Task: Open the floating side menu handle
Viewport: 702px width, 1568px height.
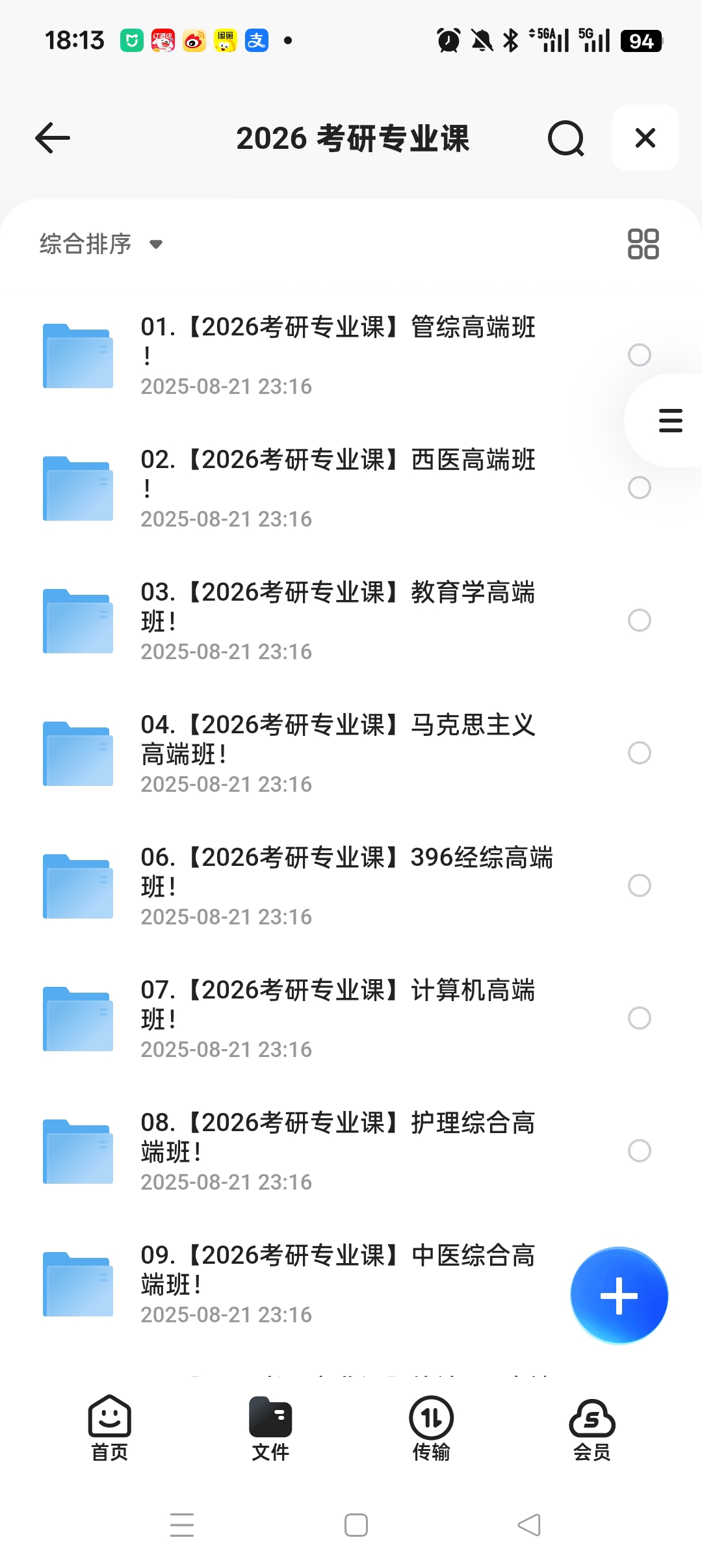Action: [x=670, y=421]
